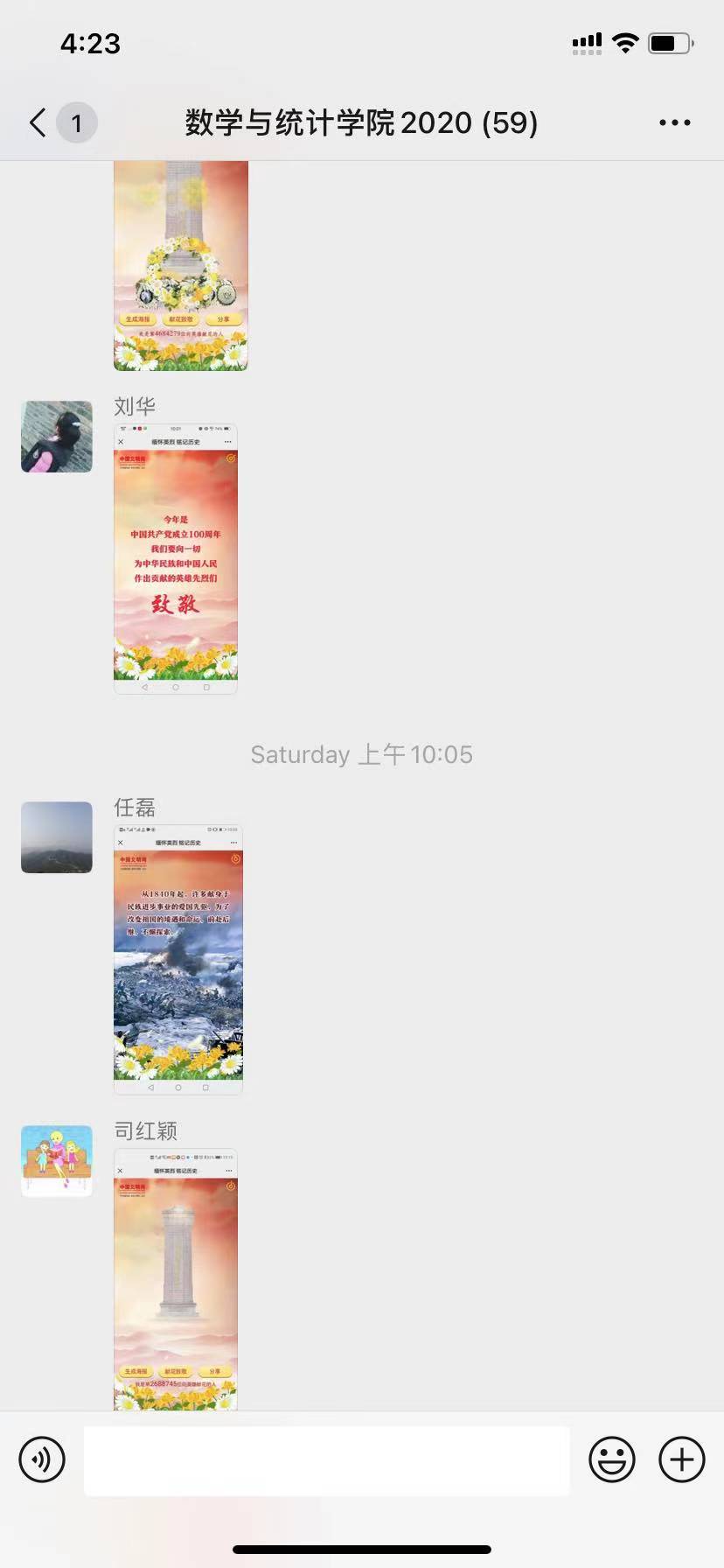Open the wreath monument image at top
The image size is (724, 1568).
[181, 265]
